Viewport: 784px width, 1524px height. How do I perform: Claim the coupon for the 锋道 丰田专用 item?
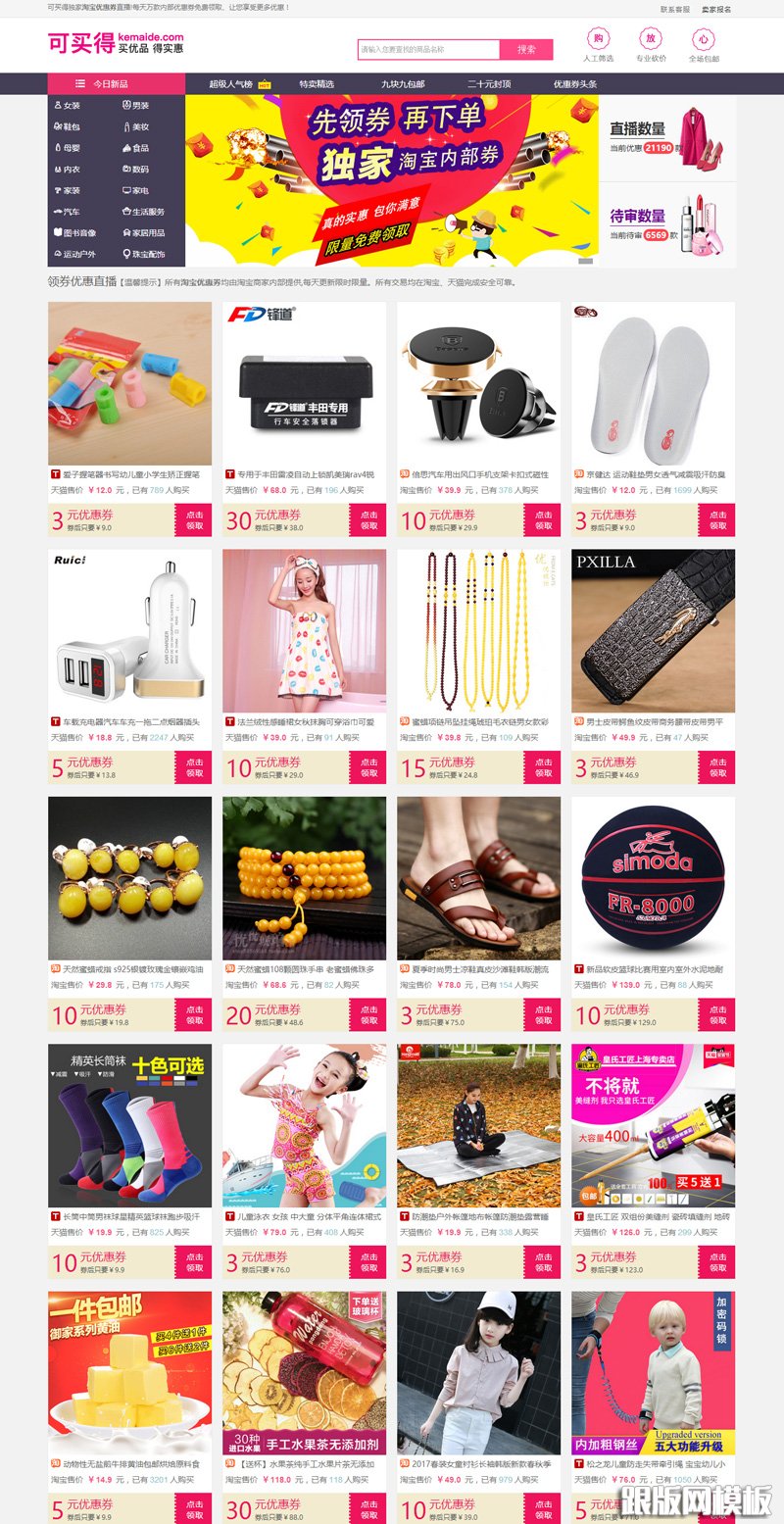(367, 519)
